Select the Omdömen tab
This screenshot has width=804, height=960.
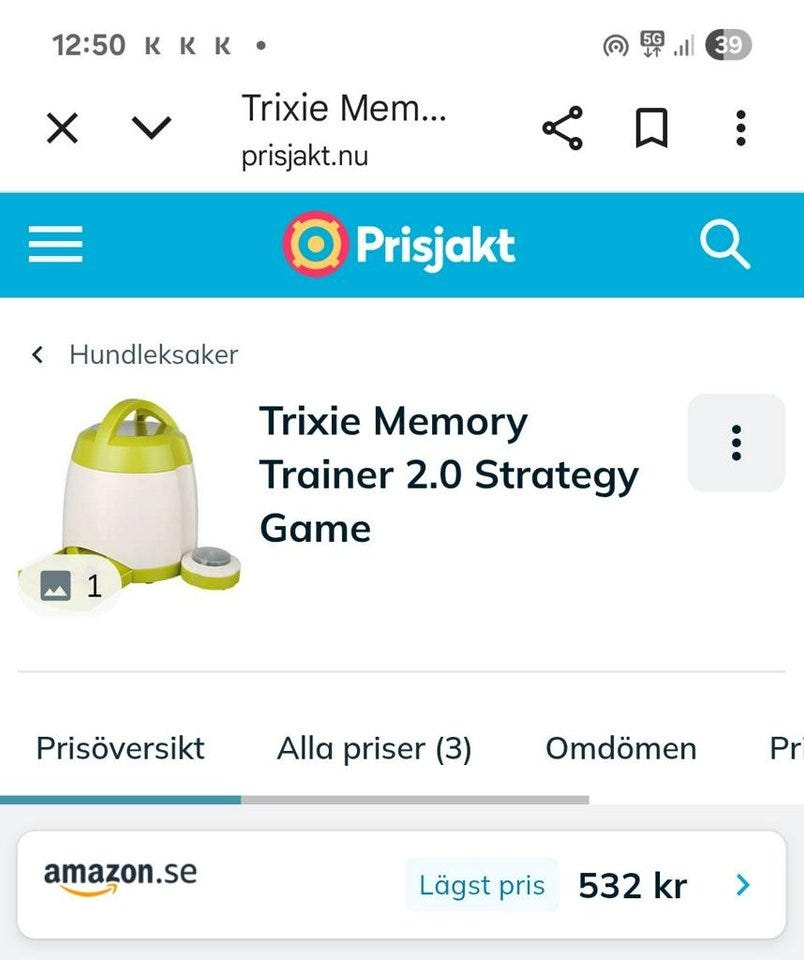620,748
